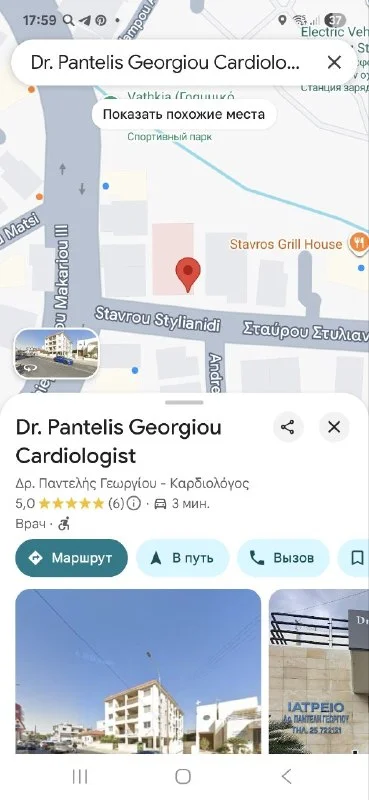Open the street photo of the building
Screen dimensions: 369x800
click(x=138, y=671)
